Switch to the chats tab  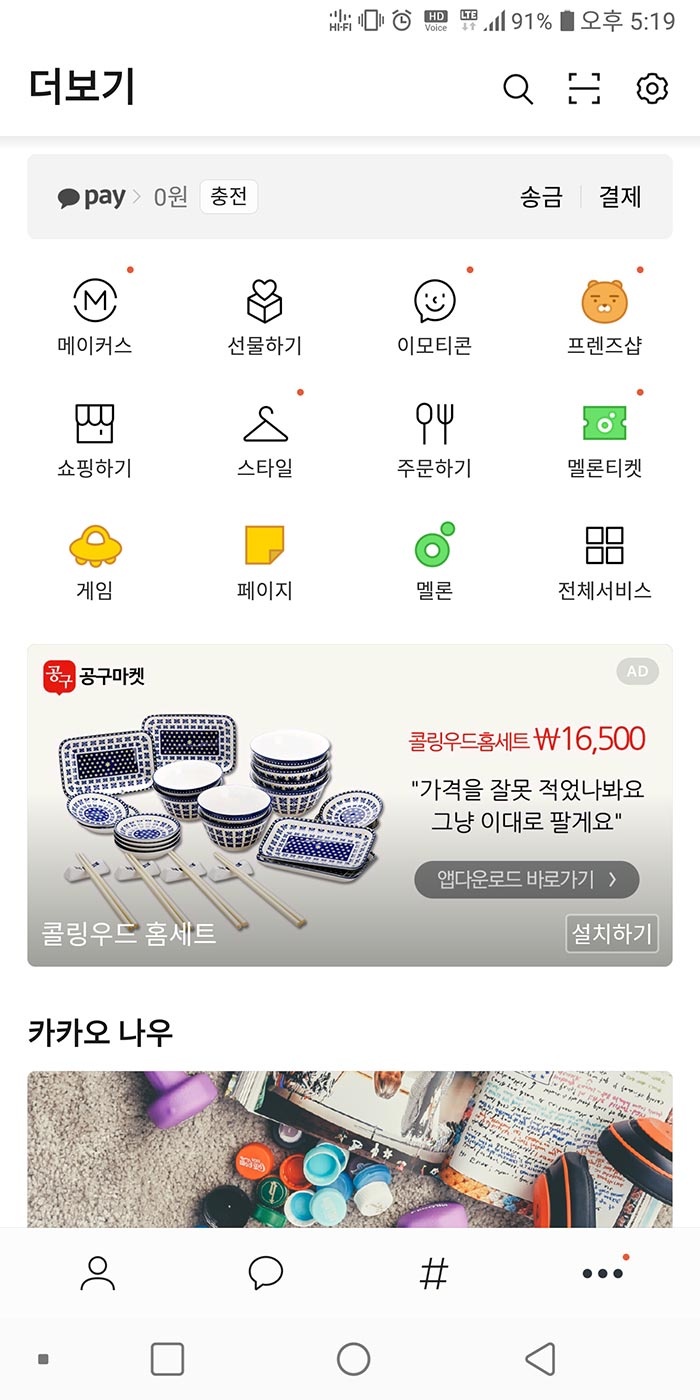265,1273
